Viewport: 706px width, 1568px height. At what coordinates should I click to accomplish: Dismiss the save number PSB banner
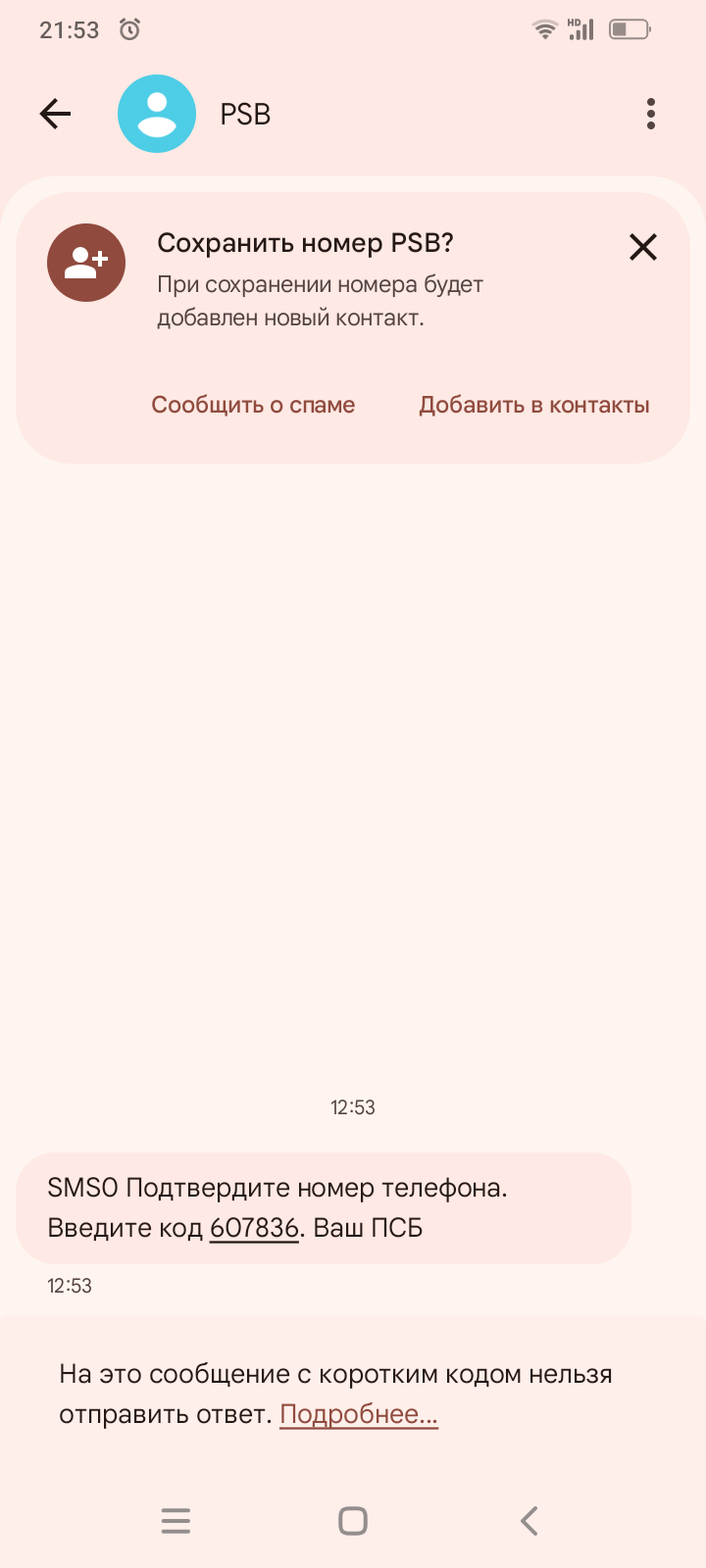coord(643,247)
